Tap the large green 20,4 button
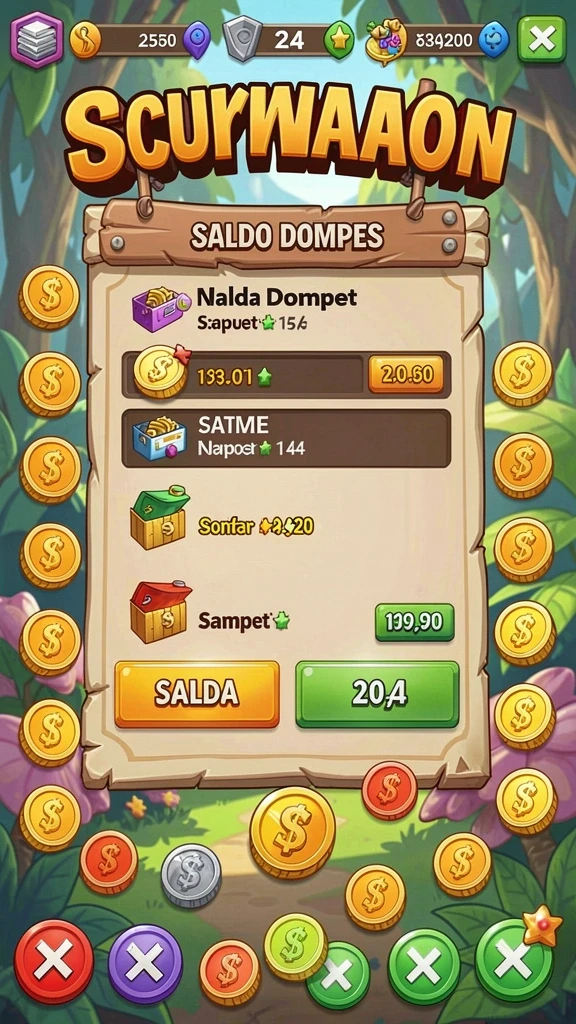The image size is (576, 1024). [x=377, y=694]
